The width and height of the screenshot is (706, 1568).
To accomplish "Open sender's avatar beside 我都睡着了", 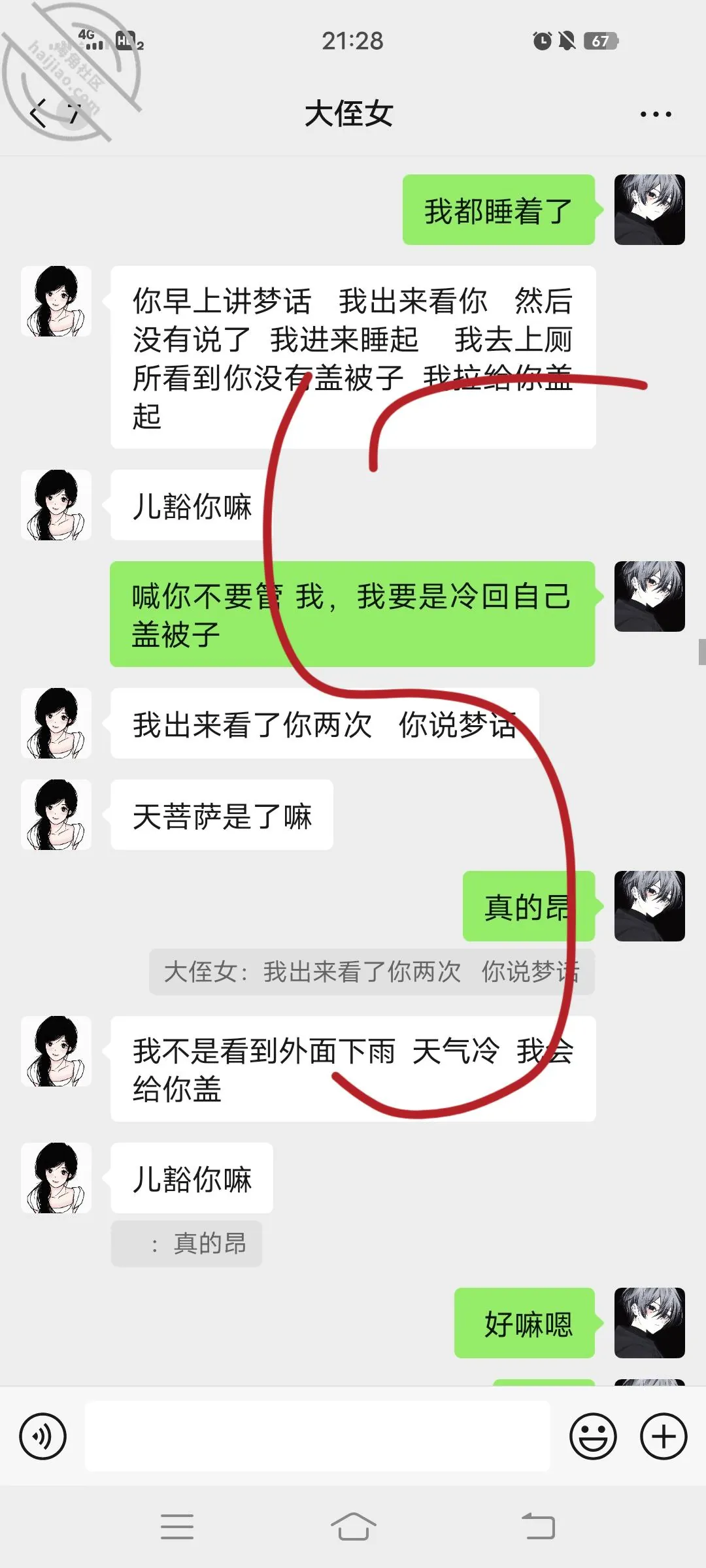I will point(649,209).
